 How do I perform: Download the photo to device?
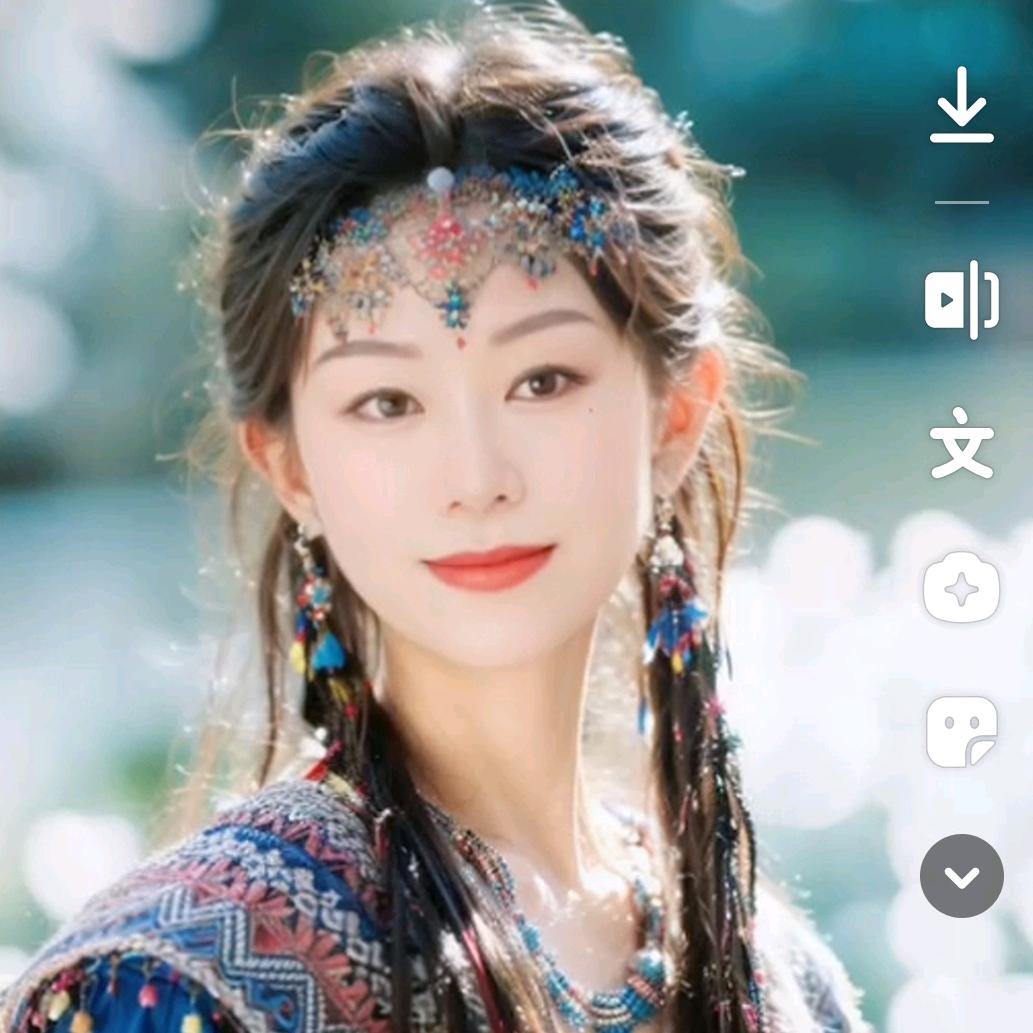pyautogui.click(x=961, y=105)
